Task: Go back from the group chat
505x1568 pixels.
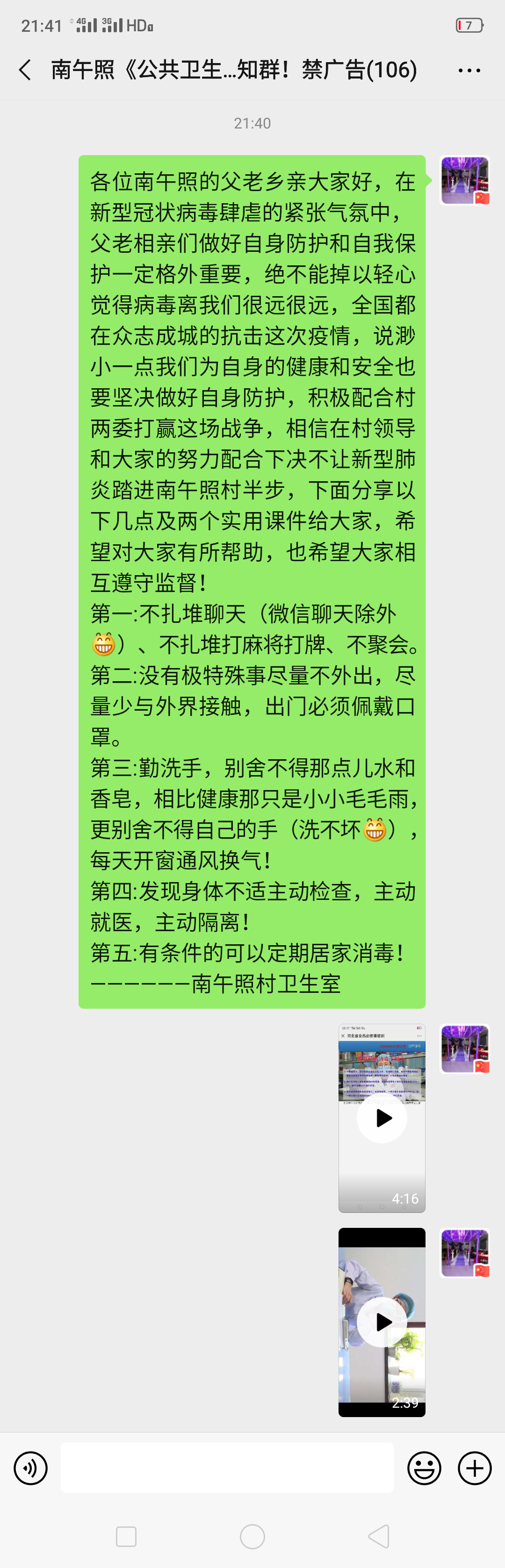Action: pyautogui.click(x=25, y=70)
